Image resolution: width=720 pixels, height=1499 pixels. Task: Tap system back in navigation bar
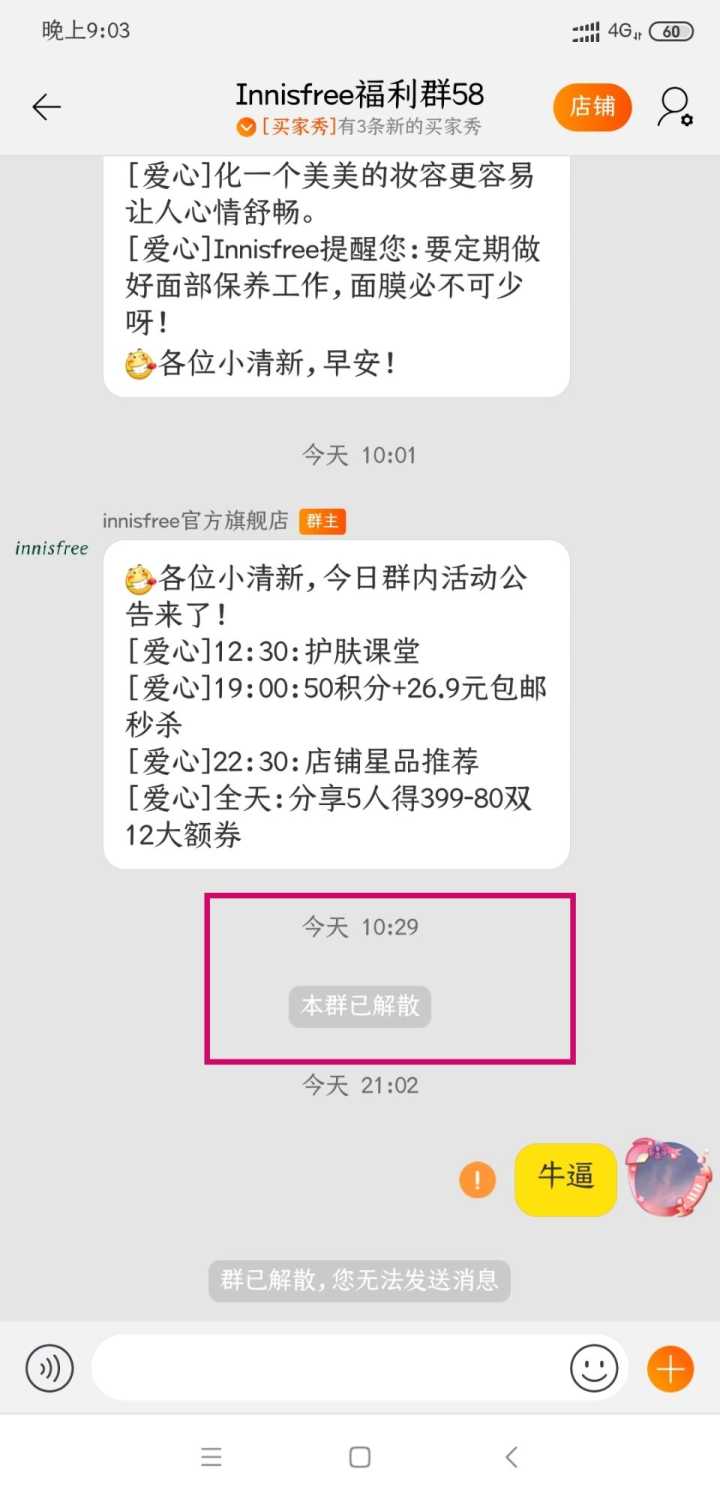point(511,1457)
